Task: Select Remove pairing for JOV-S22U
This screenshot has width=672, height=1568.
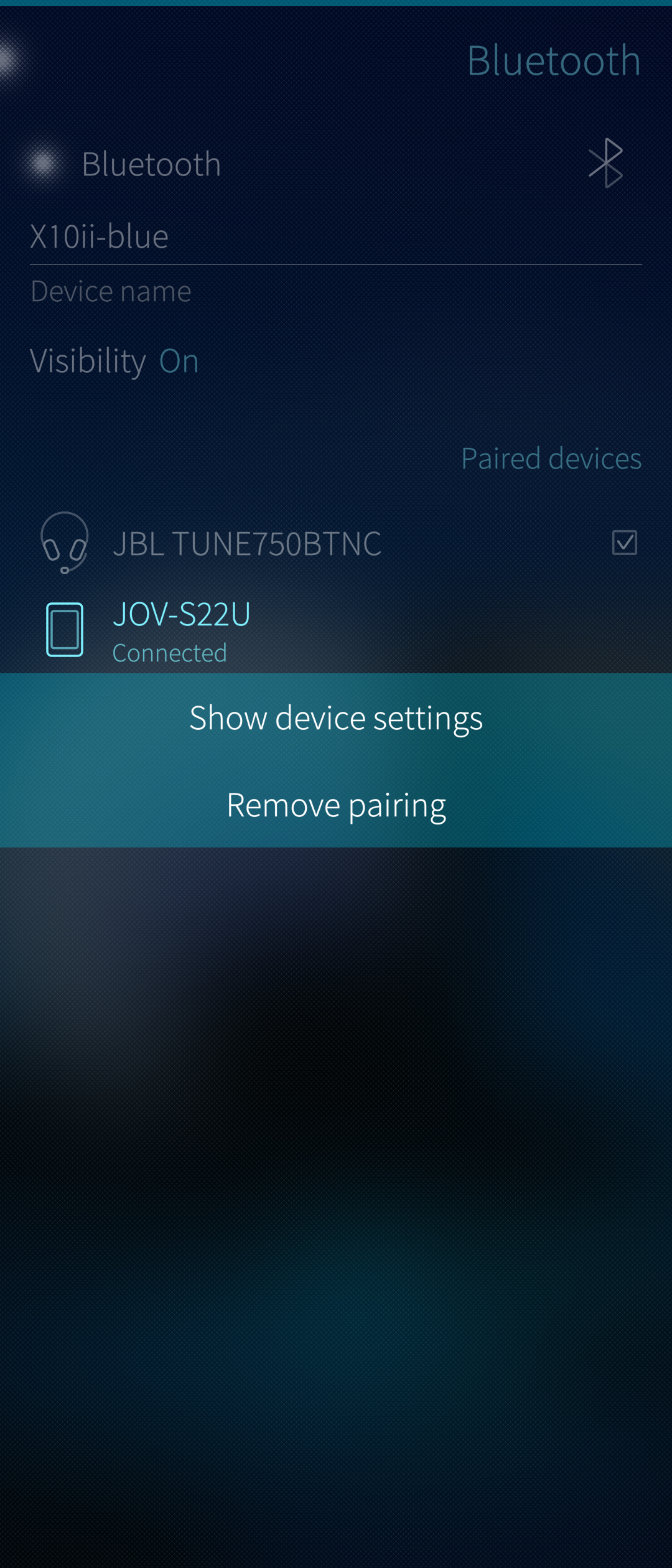Action: (x=336, y=805)
